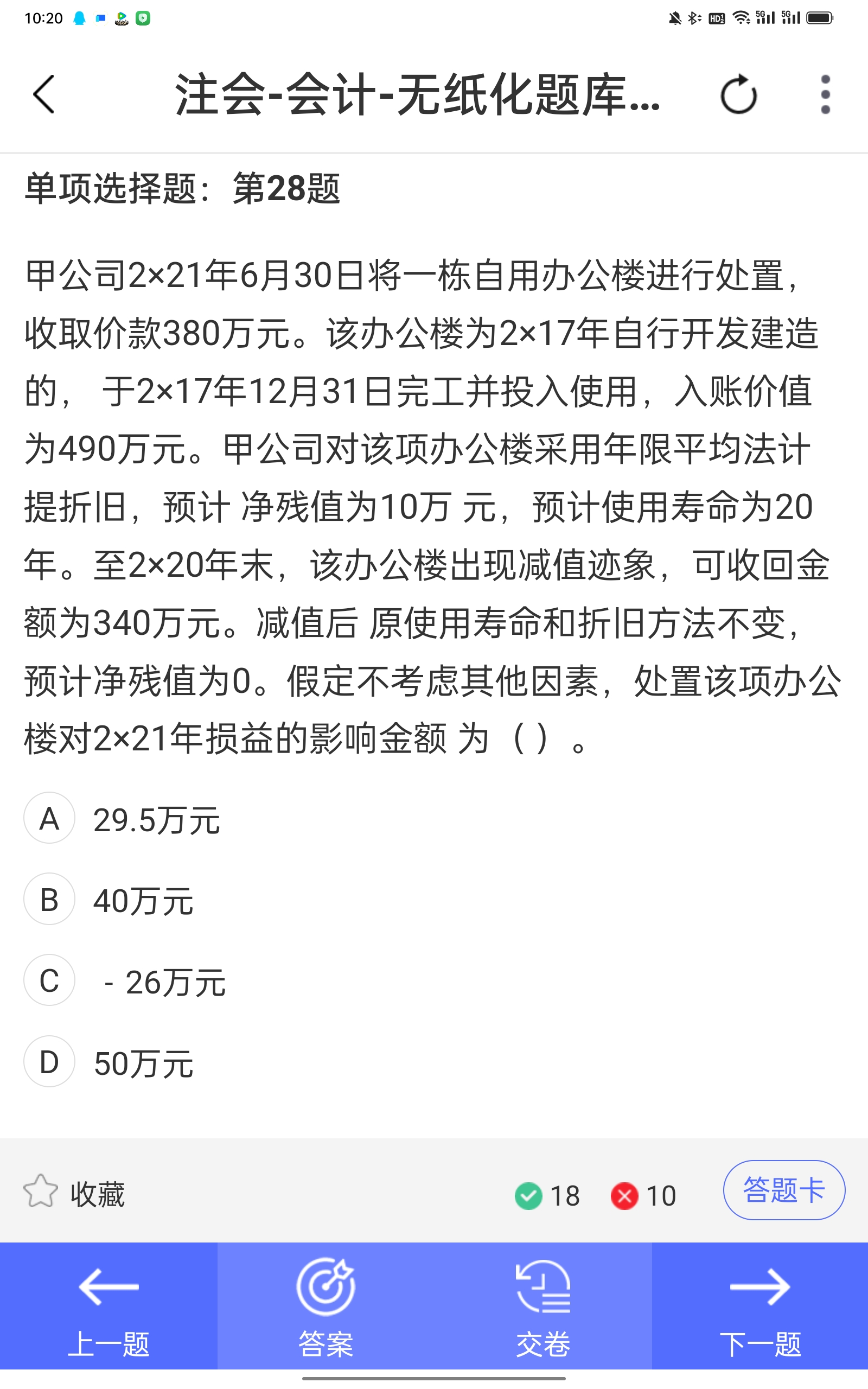Reveal the 答案 for this question
The image size is (868, 1389).
click(x=325, y=1307)
